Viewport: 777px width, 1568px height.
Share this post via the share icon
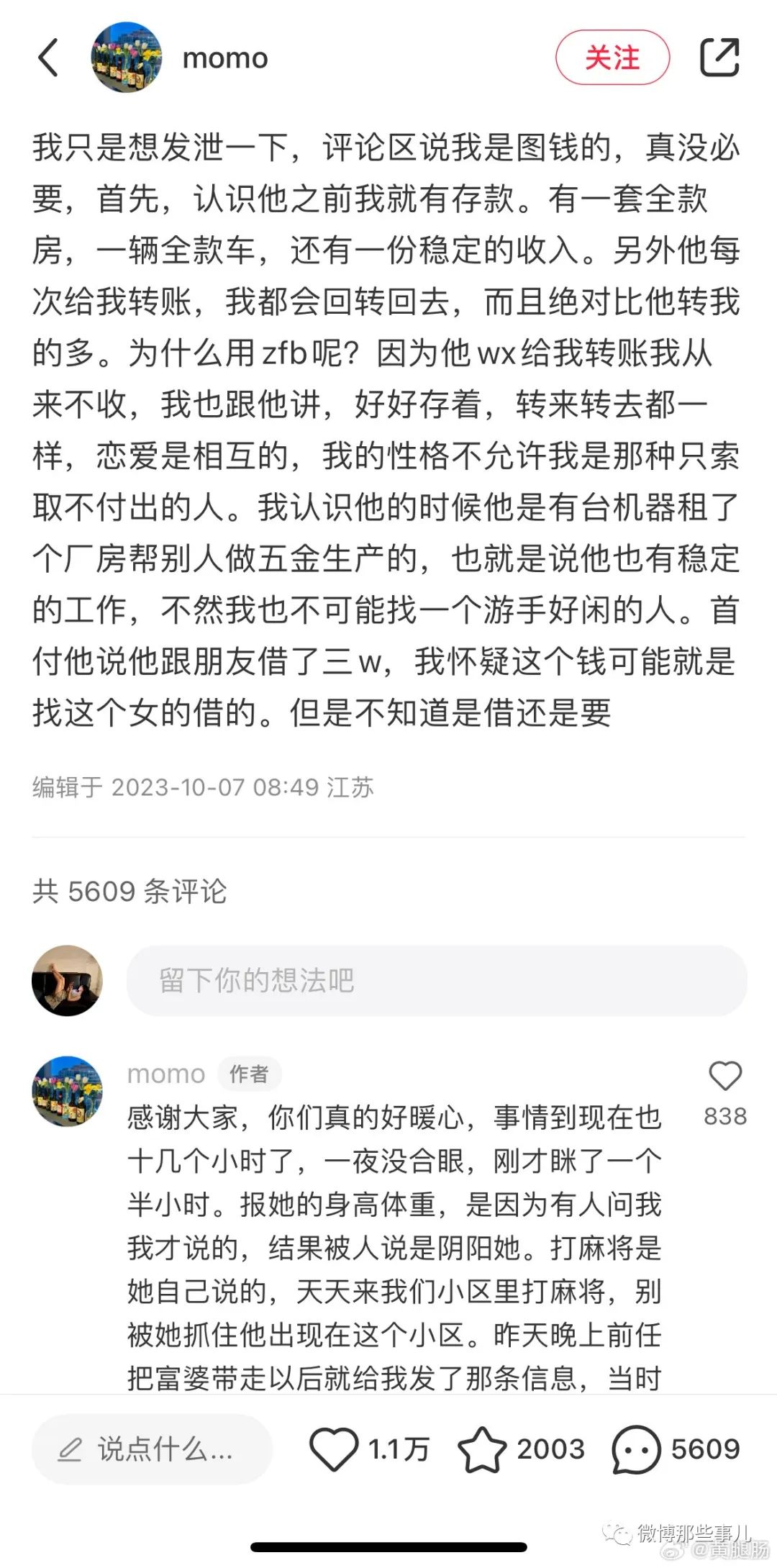pos(719,57)
